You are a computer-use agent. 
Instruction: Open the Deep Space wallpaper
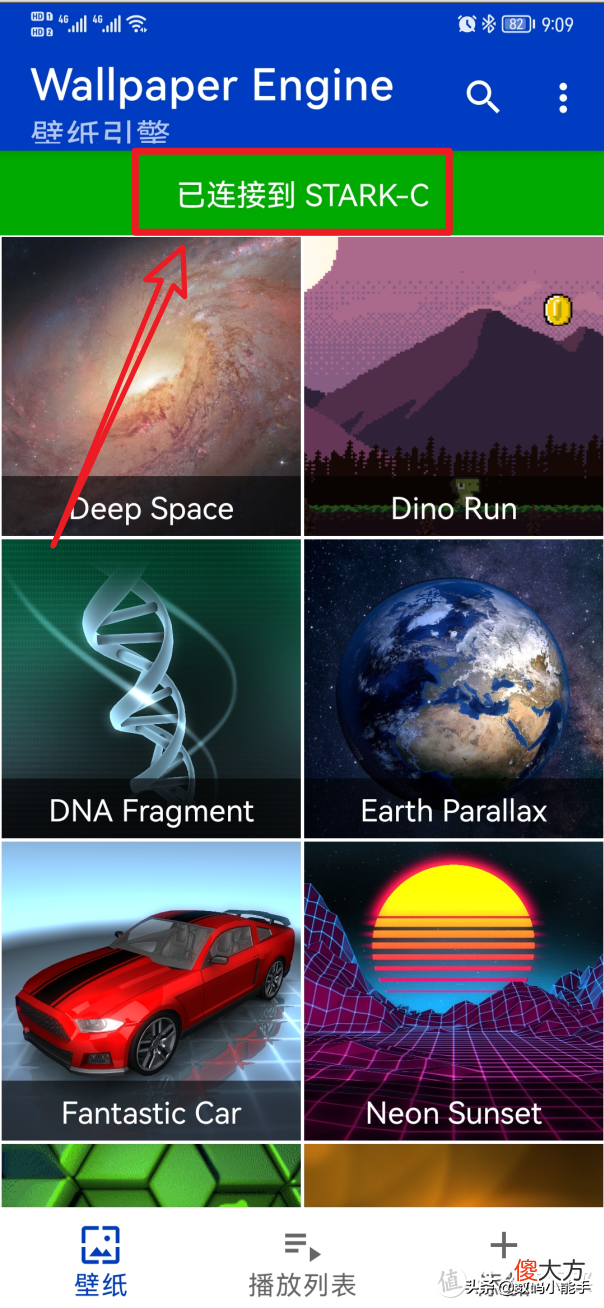tap(151, 387)
